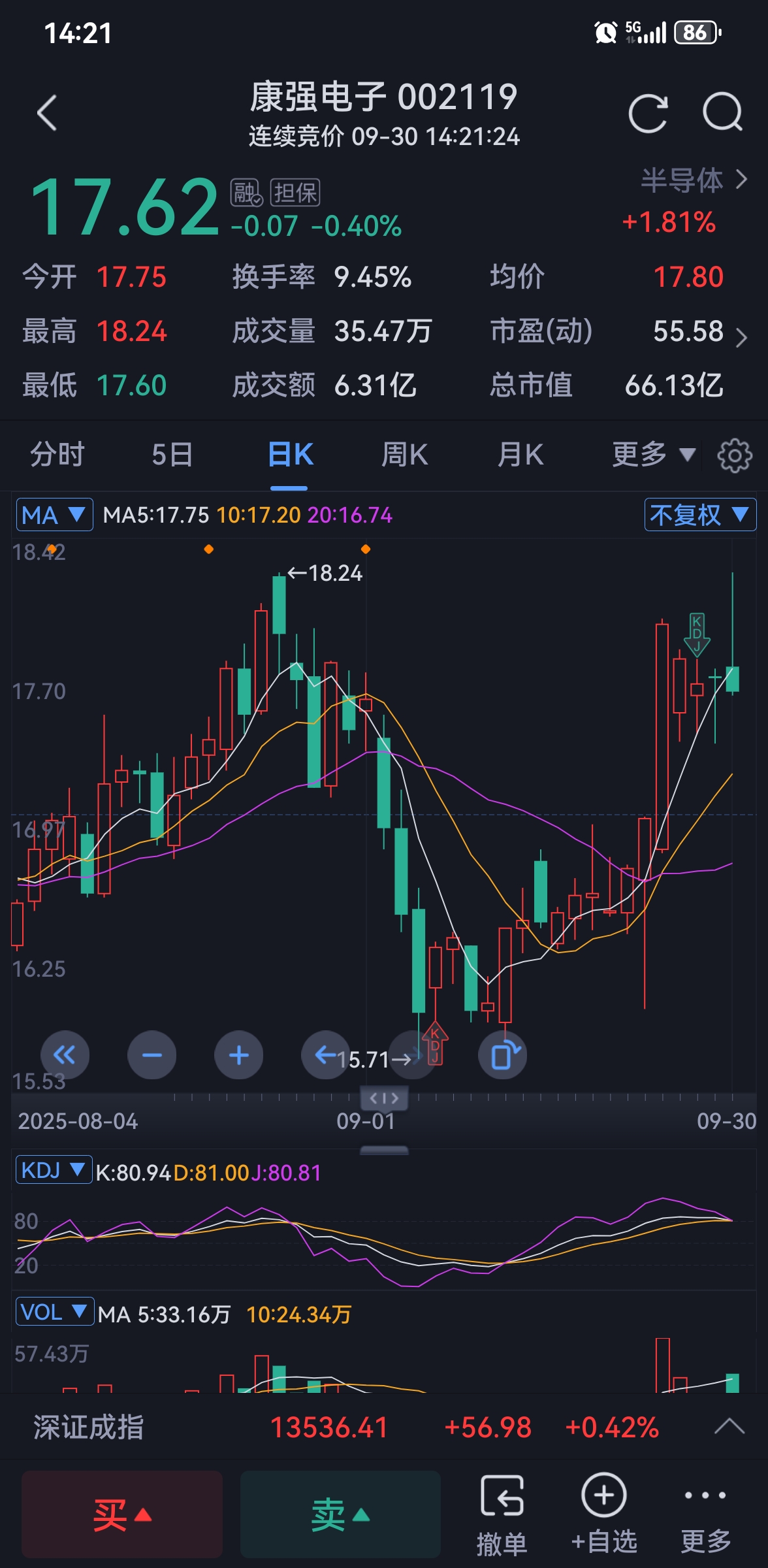Refresh the stock quote data
Image resolution: width=768 pixels, height=1568 pixels.
pos(647,114)
